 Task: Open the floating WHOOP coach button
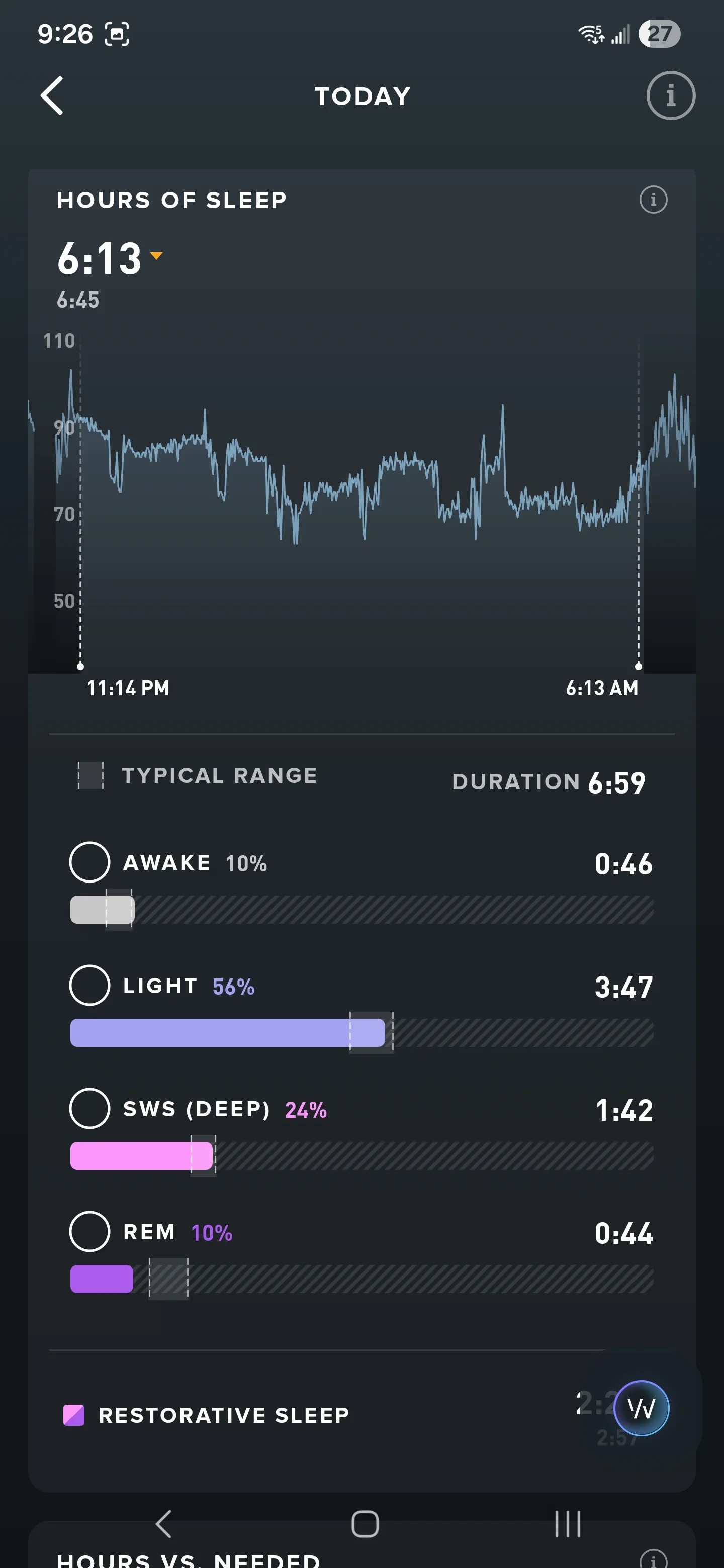click(641, 1408)
